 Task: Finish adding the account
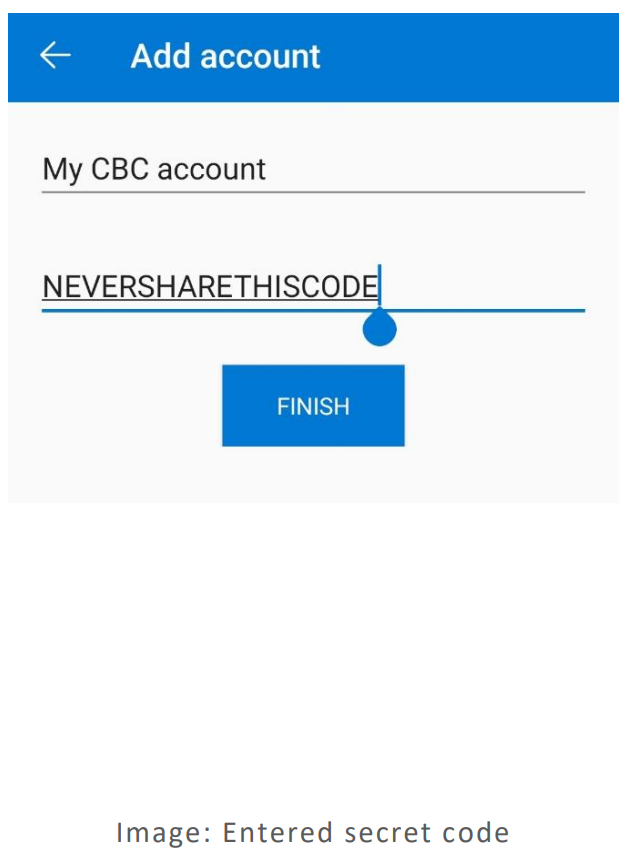coord(313,406)
